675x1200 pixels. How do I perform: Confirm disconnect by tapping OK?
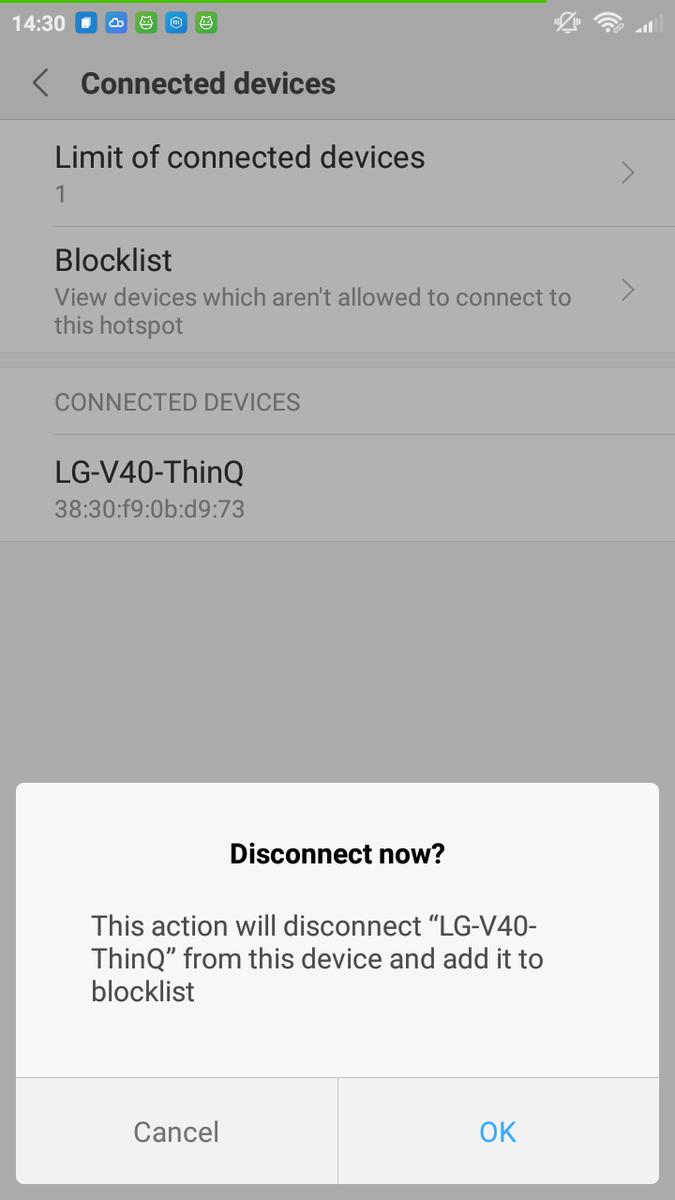[x=498, y=1131]
